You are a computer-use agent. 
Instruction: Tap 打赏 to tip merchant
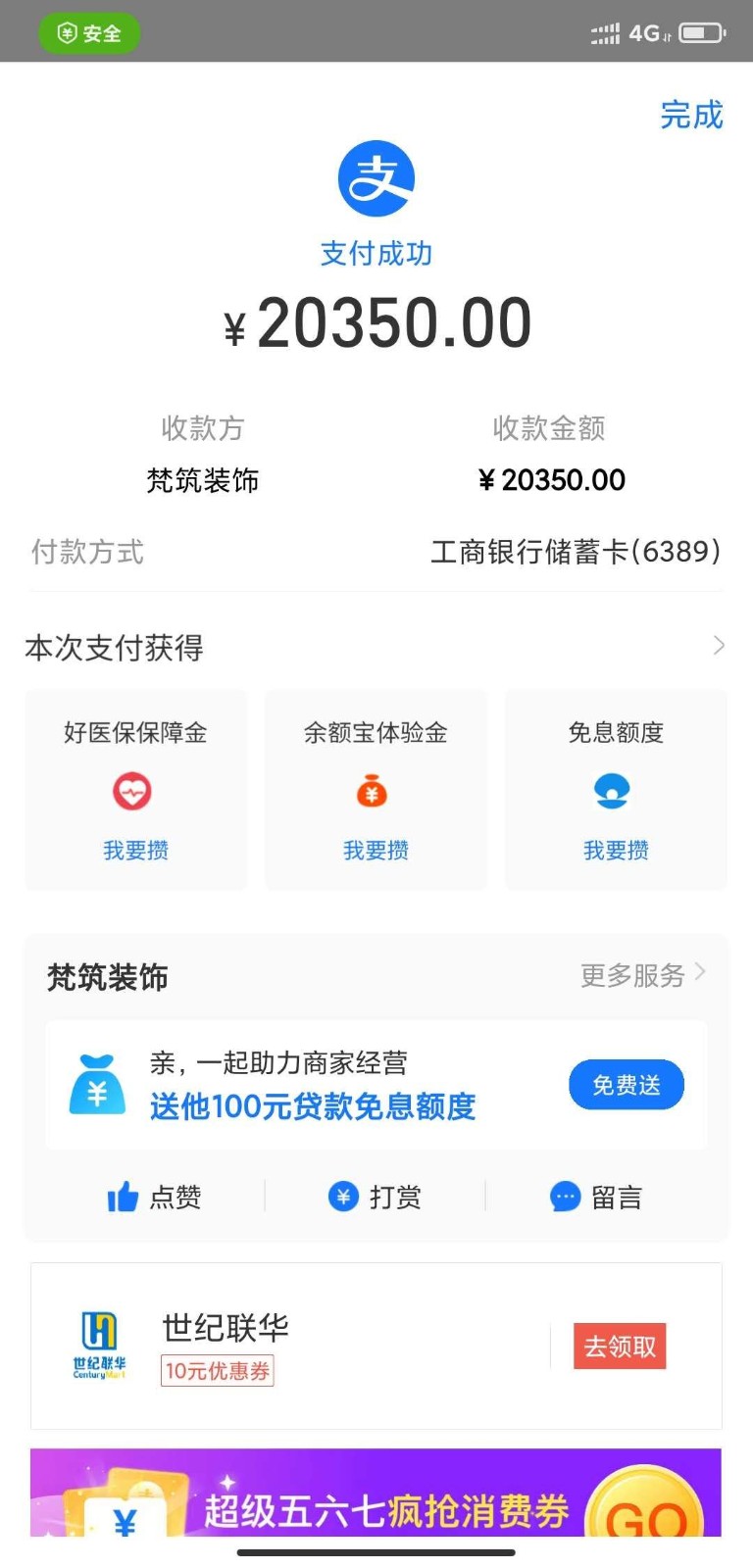[376, 1197]
